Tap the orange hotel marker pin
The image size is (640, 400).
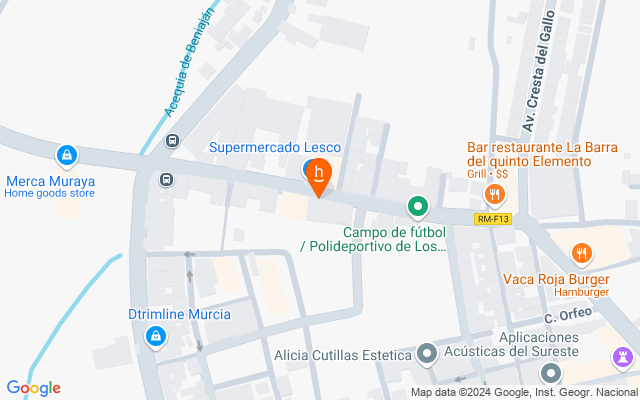pyautogui.click(x=319, y=174)
